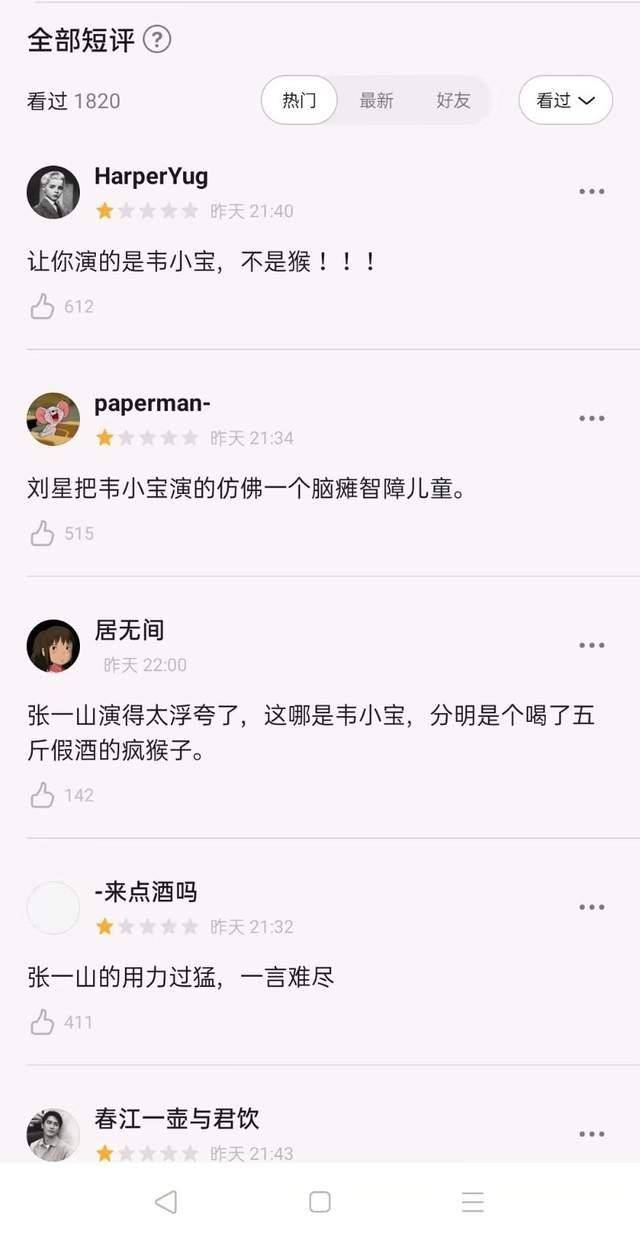
Task: Open overflow menu on paperman-'s review
Action: 592,418
